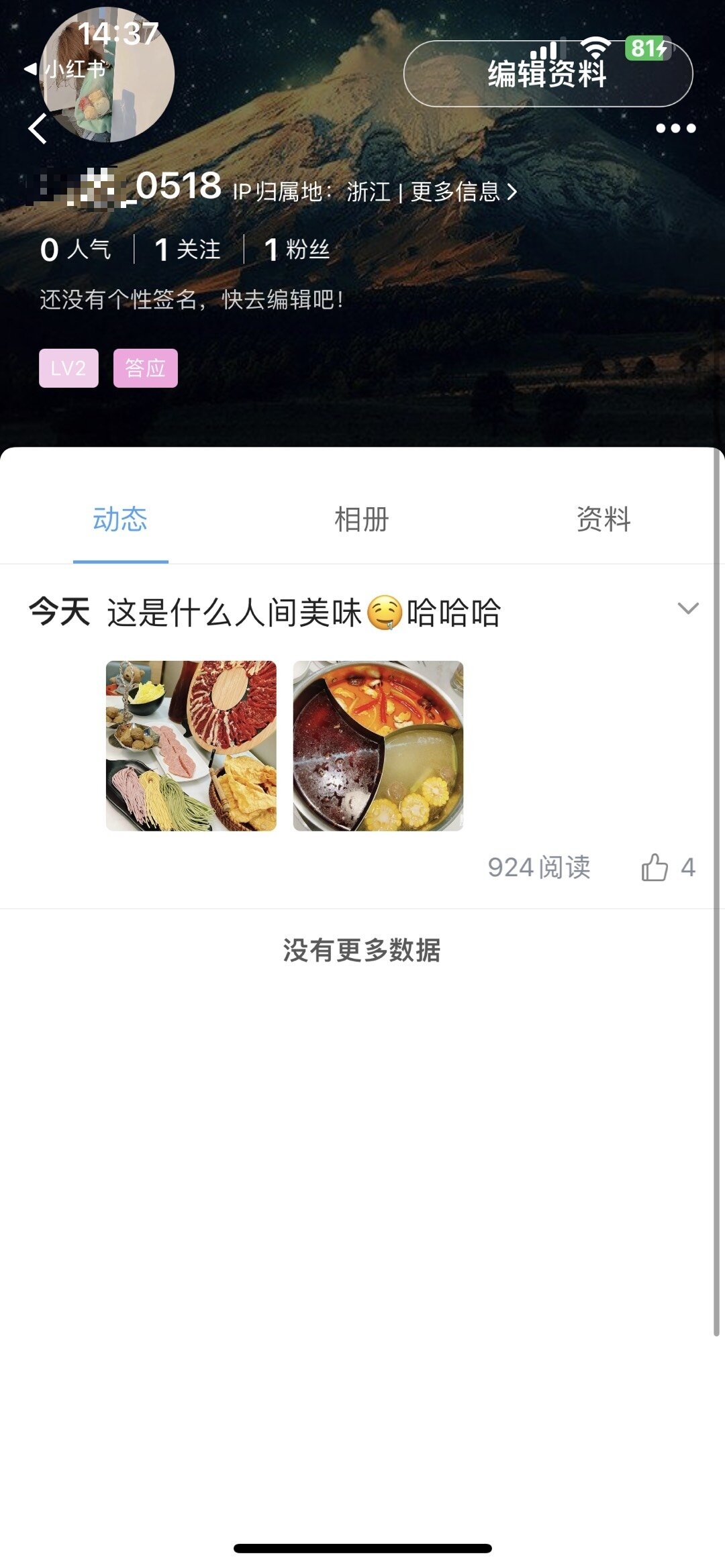View the 关注 following list
Screen dimensions: 725x1568
click(188, 250)
